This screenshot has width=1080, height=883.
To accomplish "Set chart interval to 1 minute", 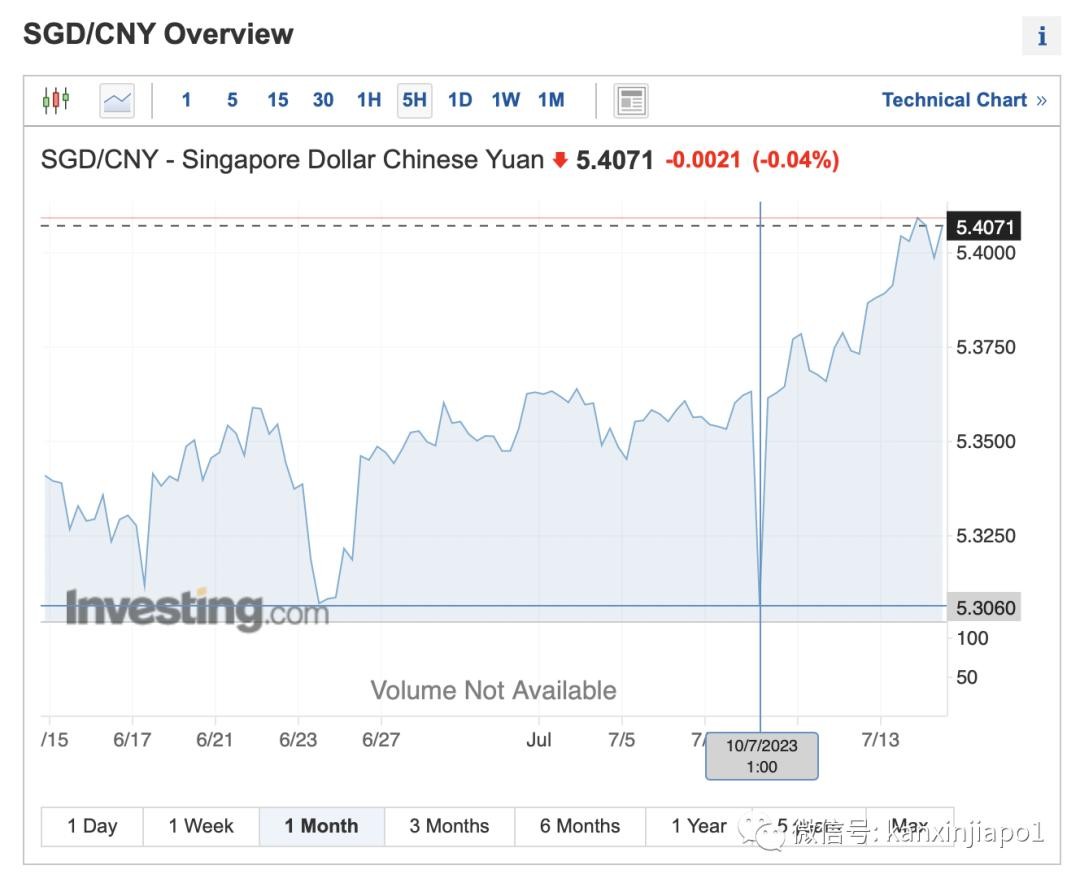I will click(x=186, y=100).
